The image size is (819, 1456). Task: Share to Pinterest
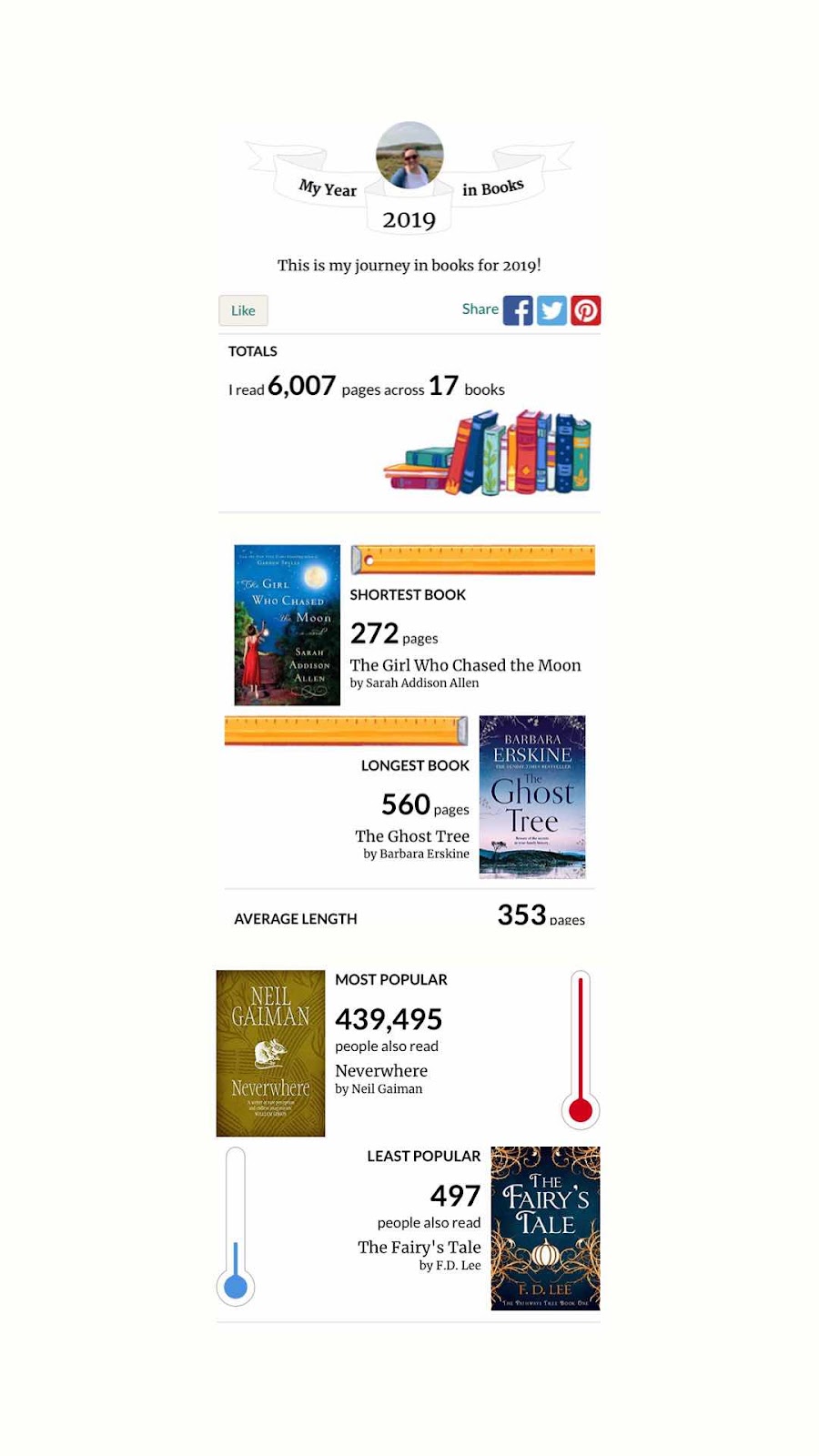(585, 310)
